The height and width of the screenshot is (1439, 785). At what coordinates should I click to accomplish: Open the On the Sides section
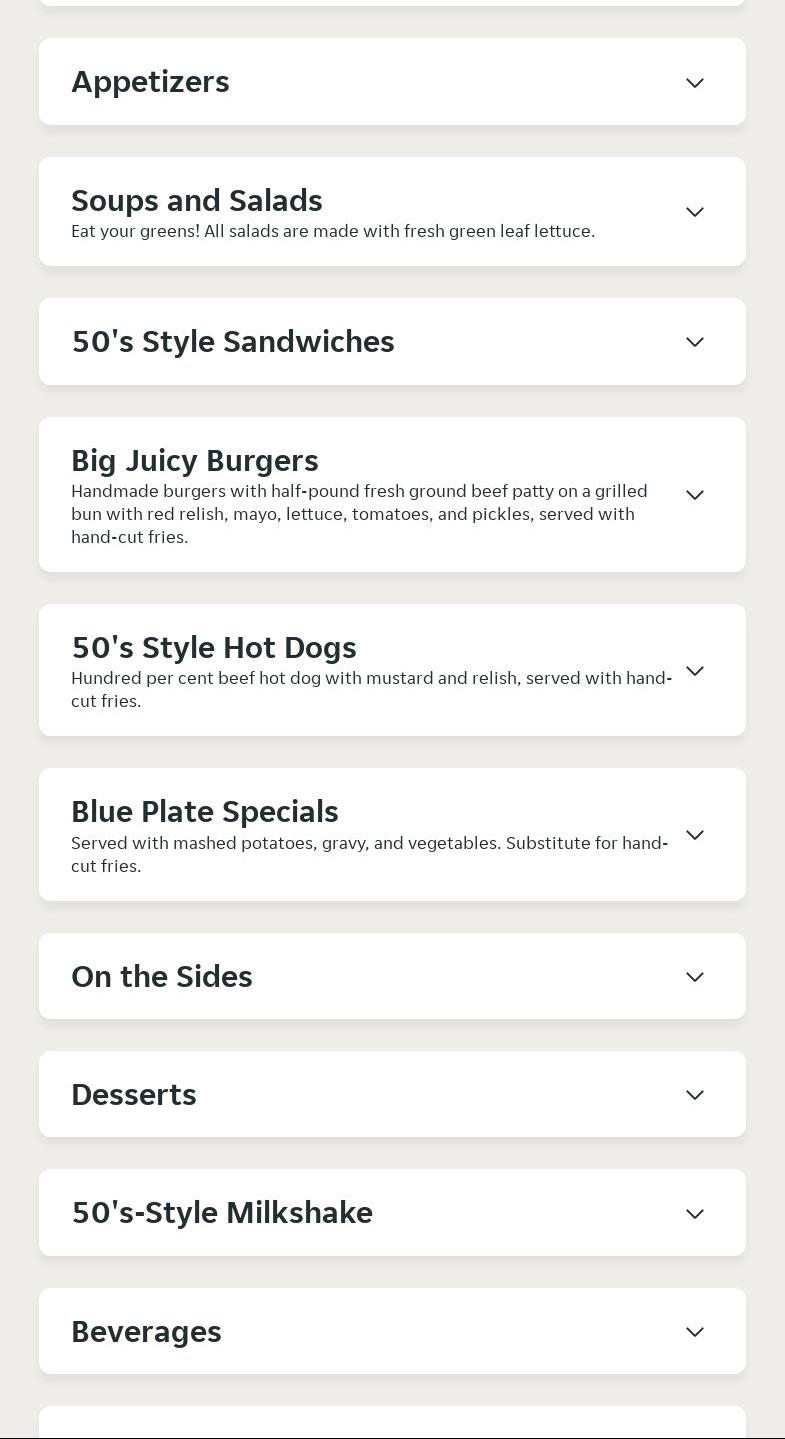click(x=694, y=977)
